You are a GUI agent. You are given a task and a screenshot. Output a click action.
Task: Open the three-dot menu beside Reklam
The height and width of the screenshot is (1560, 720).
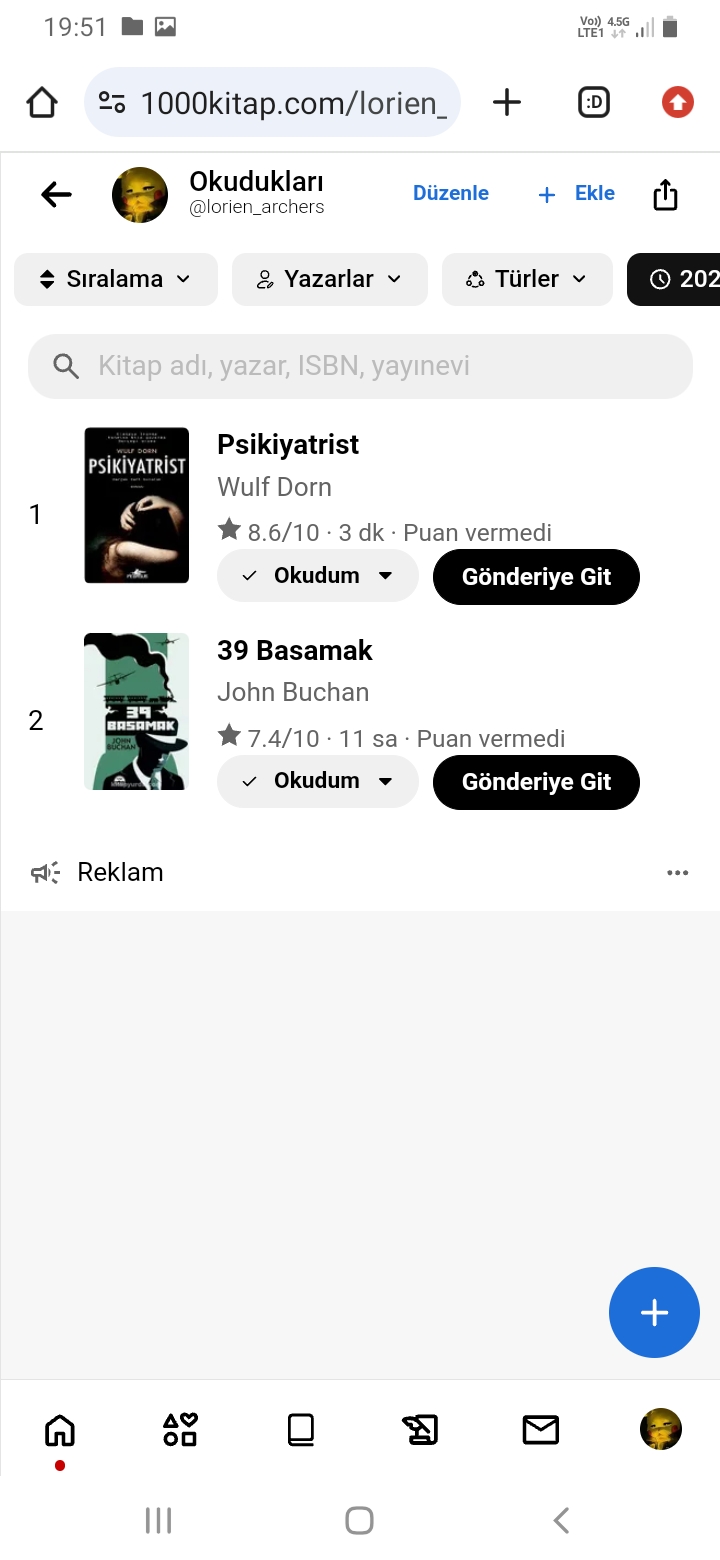coord(677,873)
